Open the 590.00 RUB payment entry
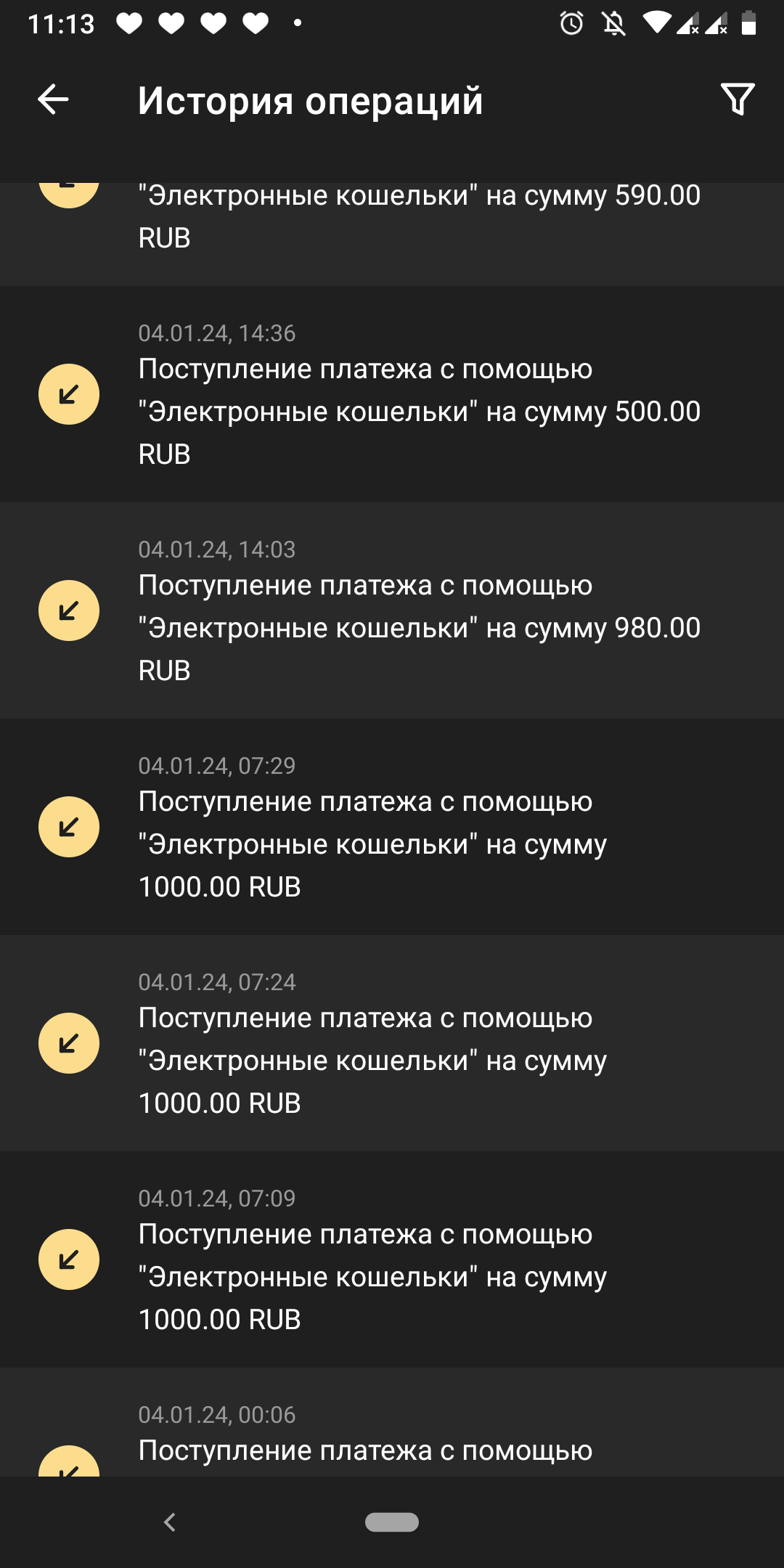784x1568 pixels. 392,234
